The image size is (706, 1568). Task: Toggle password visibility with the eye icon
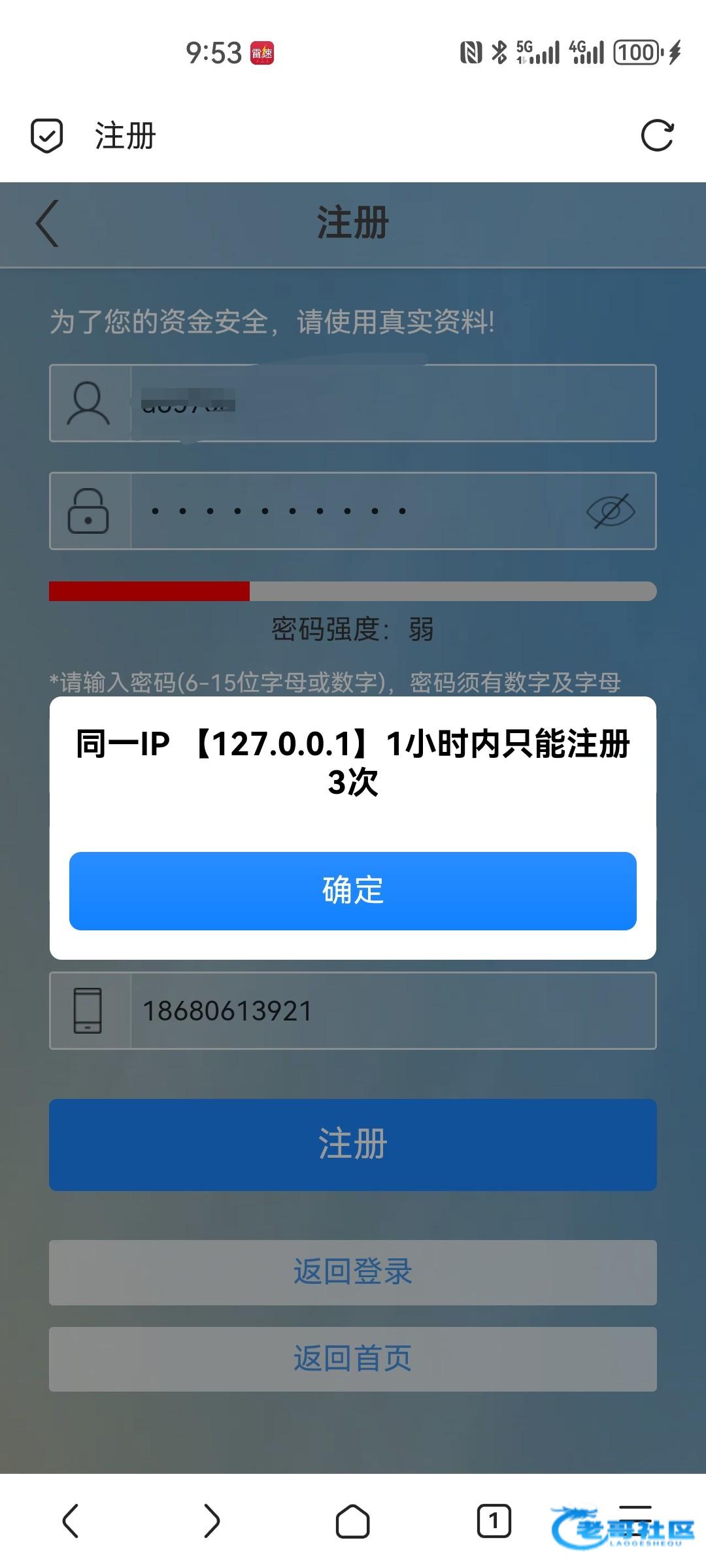[x=611, y=511]
